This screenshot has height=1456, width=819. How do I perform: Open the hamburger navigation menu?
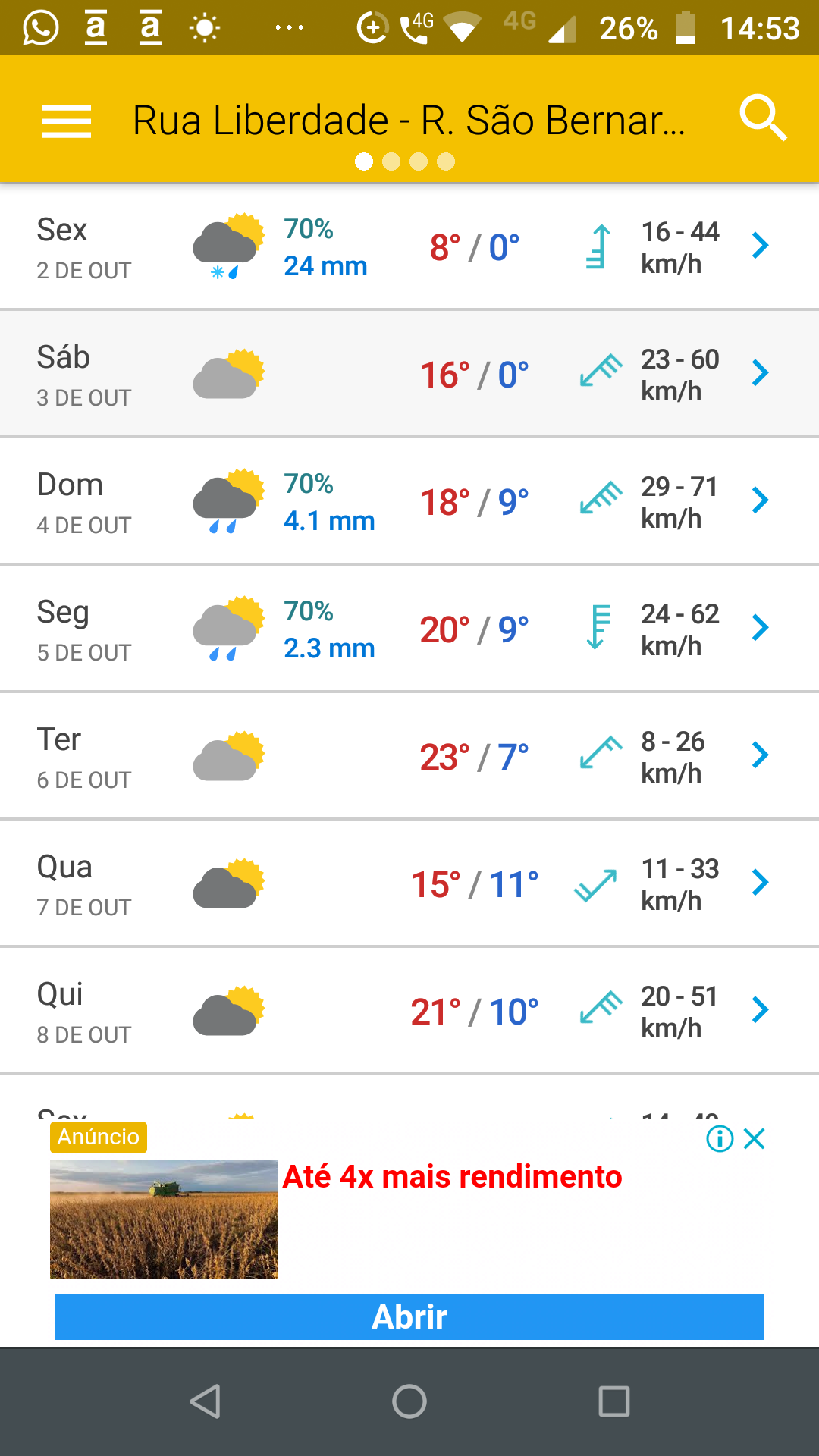click(x=67, y=121)
